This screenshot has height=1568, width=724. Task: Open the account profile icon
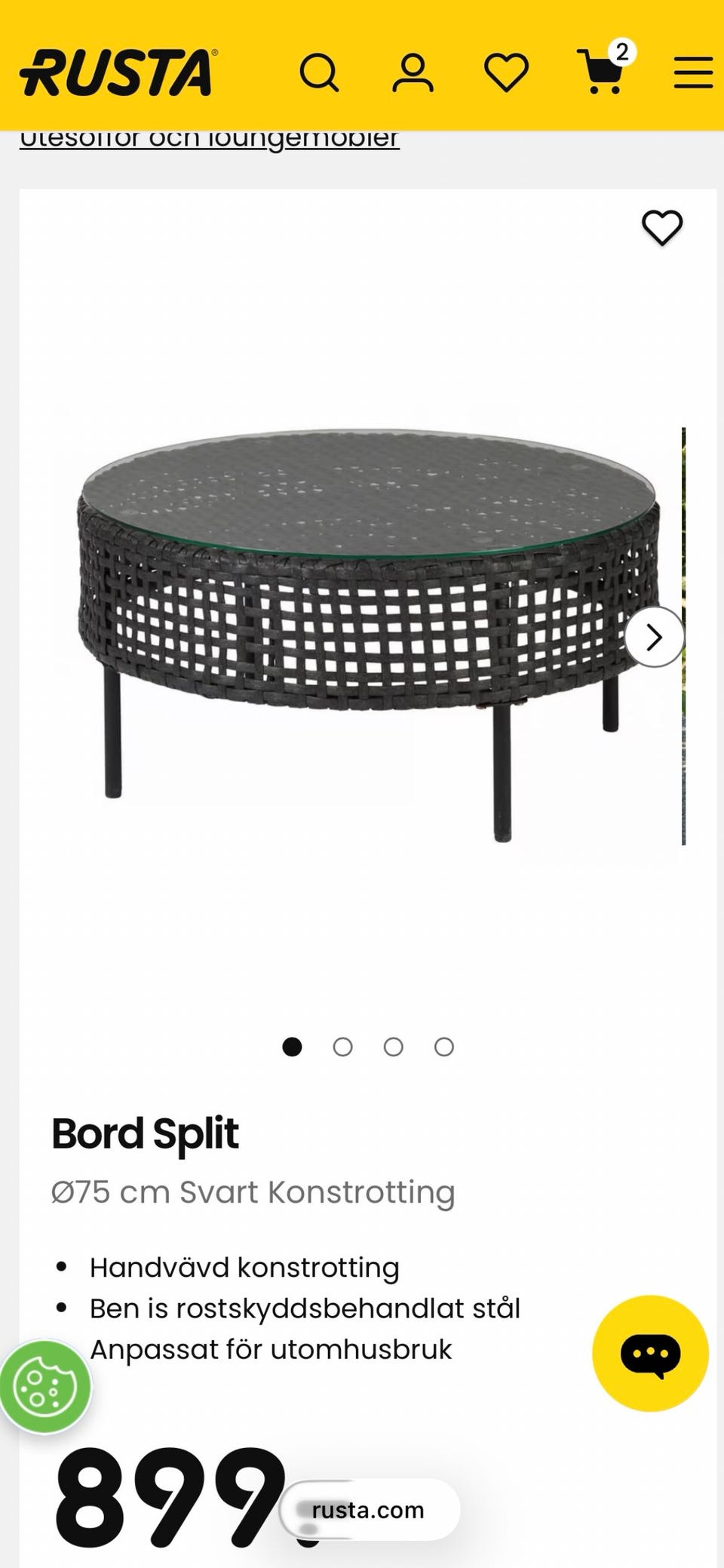413,73
